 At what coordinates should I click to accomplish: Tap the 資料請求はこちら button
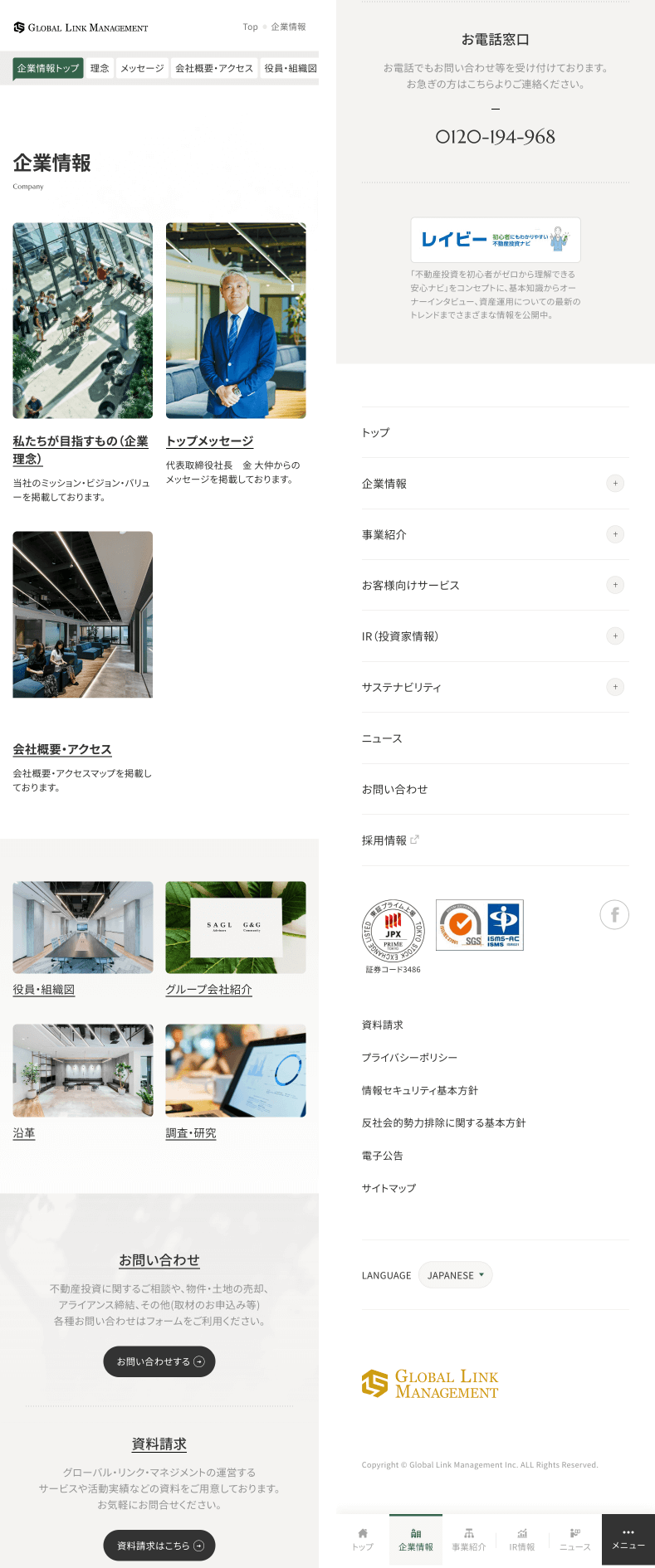[x=159, y=1546]
